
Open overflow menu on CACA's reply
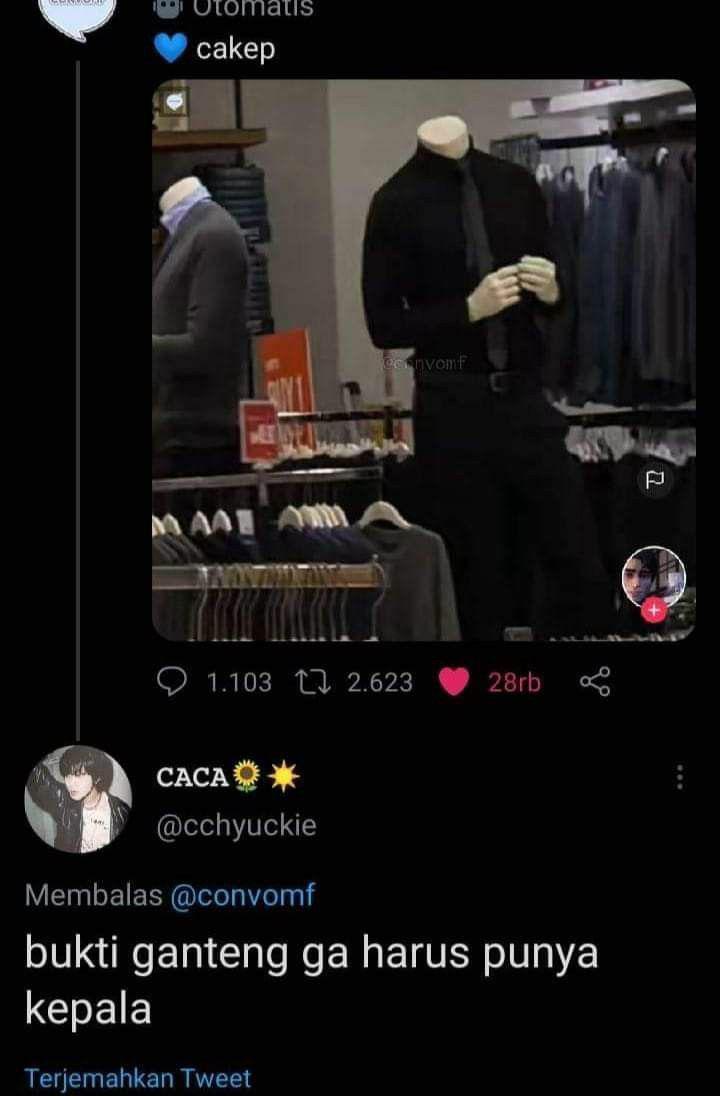coord(680,777)
